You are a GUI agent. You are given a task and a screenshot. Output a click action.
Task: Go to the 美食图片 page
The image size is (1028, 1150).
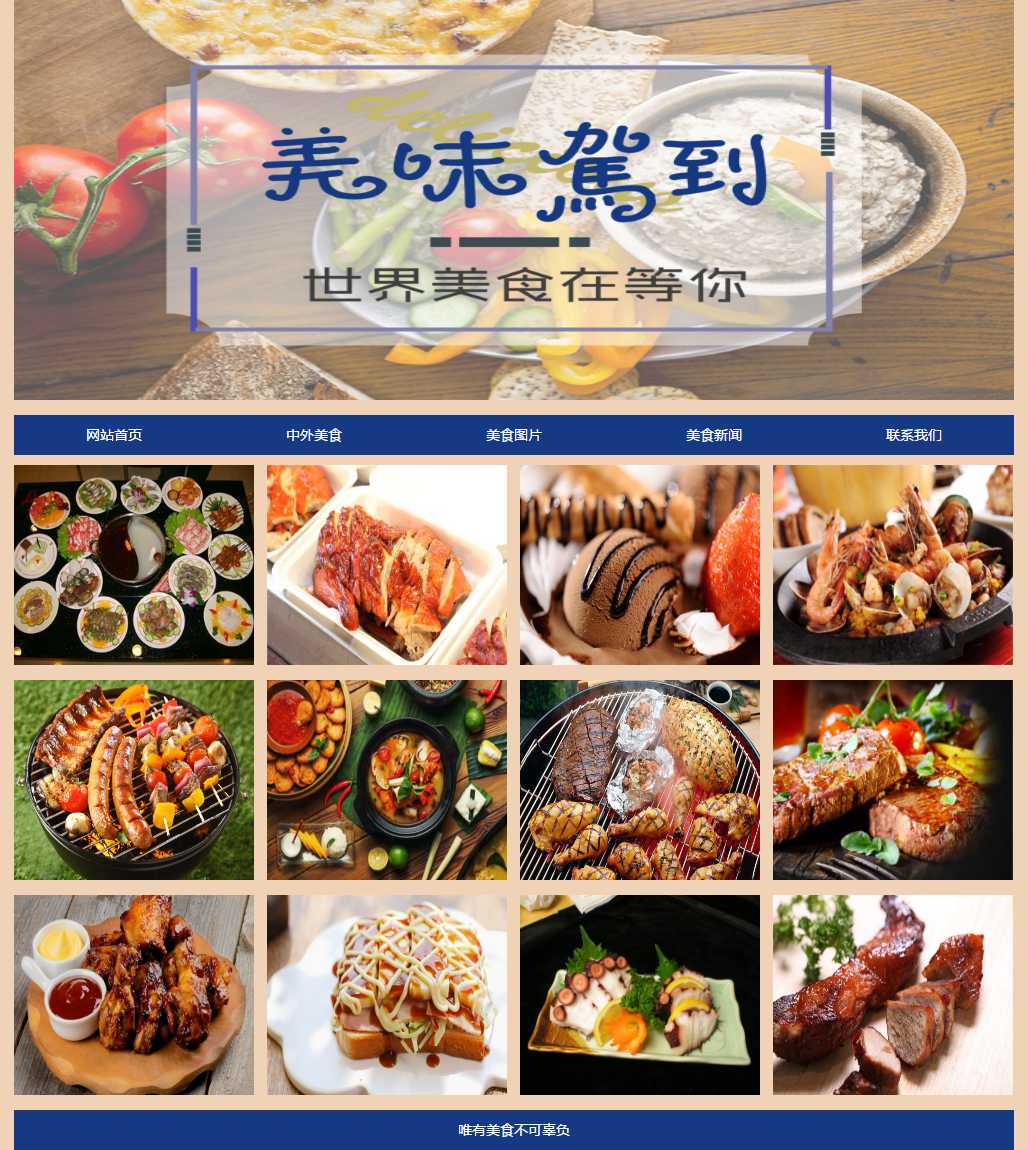(514, 435)
